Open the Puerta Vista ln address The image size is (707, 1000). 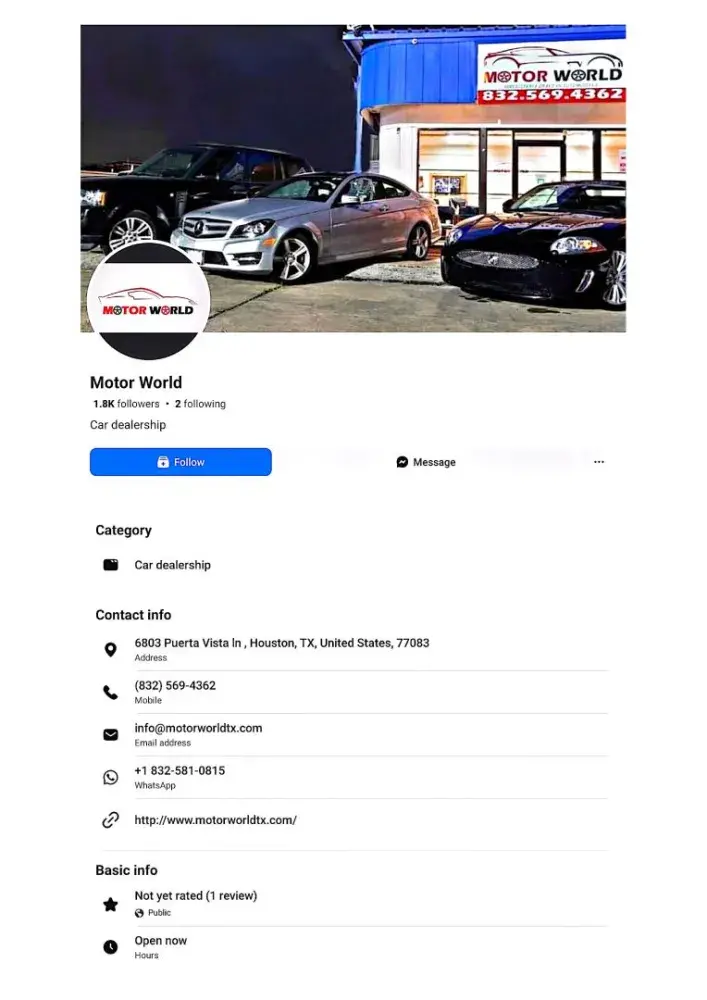coord(281,643)
